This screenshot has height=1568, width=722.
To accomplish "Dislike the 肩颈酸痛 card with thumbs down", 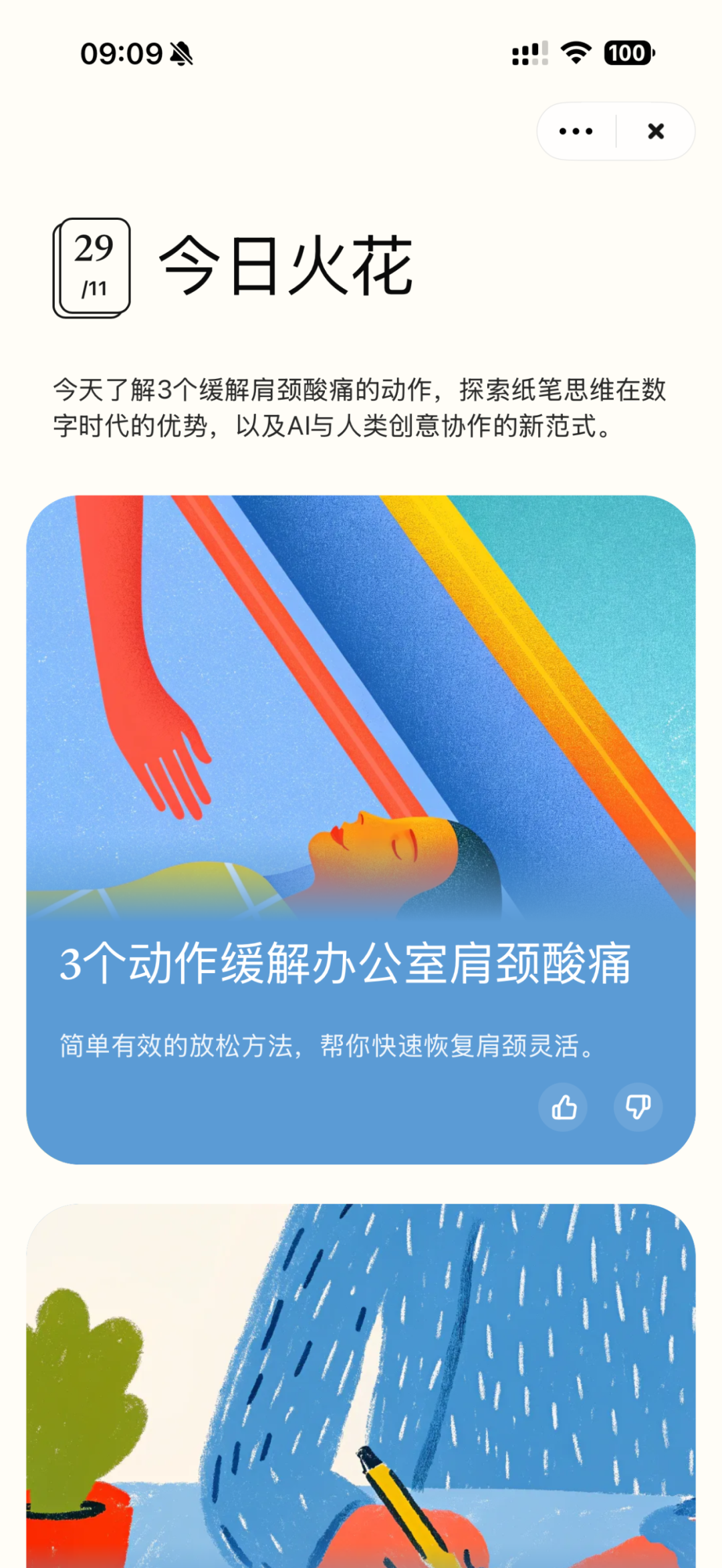I will pos(638,1107).
